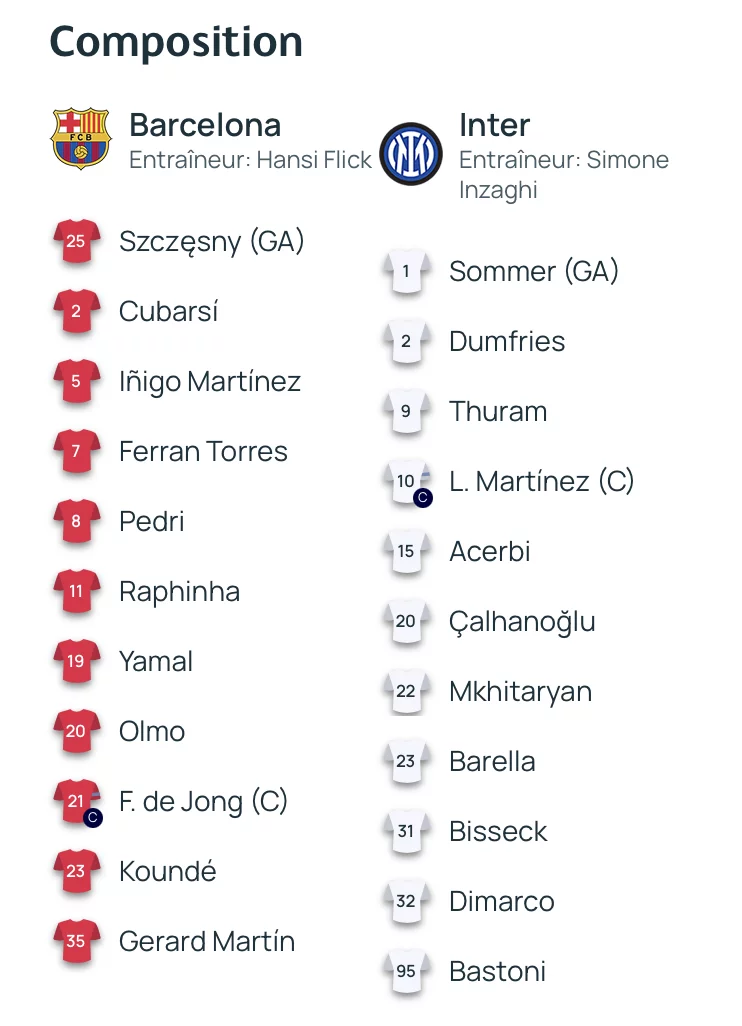View Cubarsí's player details

pos(168,312)
